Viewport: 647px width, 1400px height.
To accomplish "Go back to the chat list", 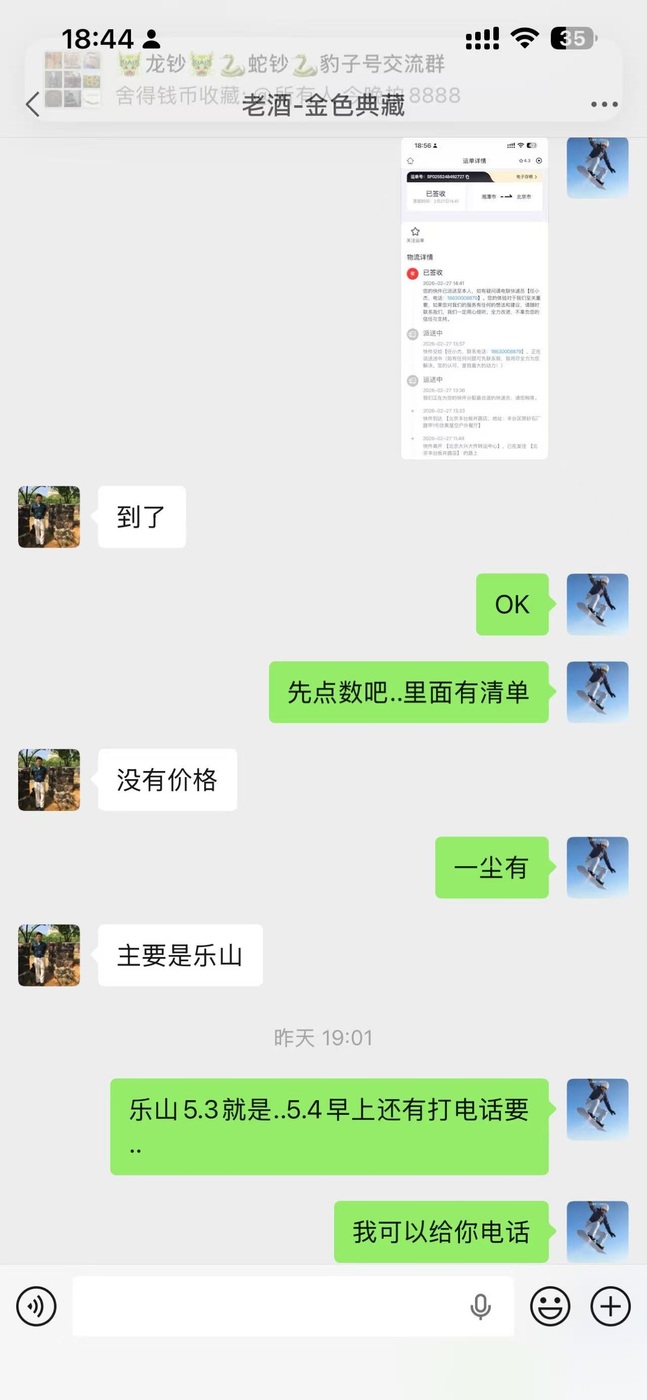I will 33,104.
